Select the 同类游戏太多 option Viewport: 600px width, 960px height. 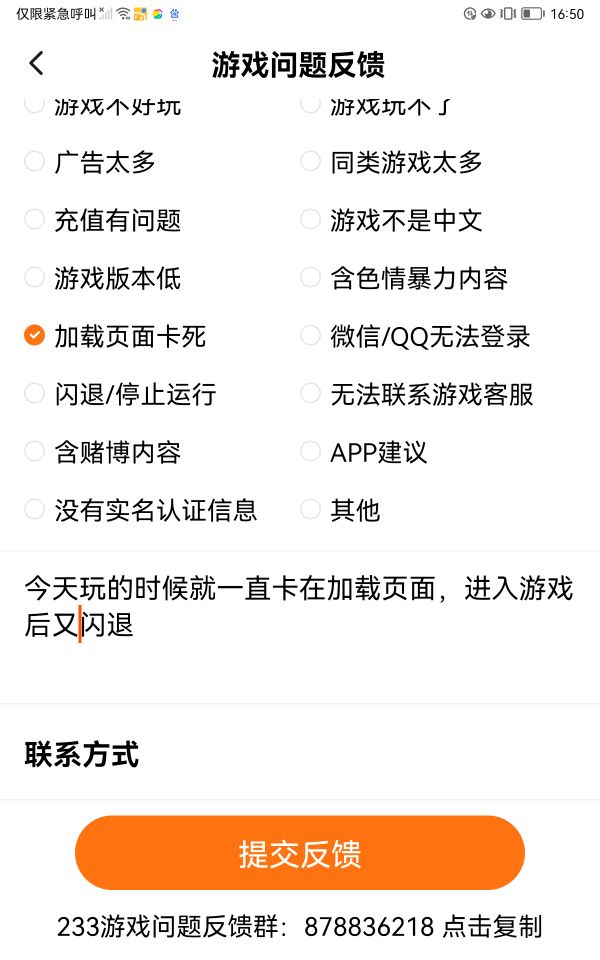[391, 162]
